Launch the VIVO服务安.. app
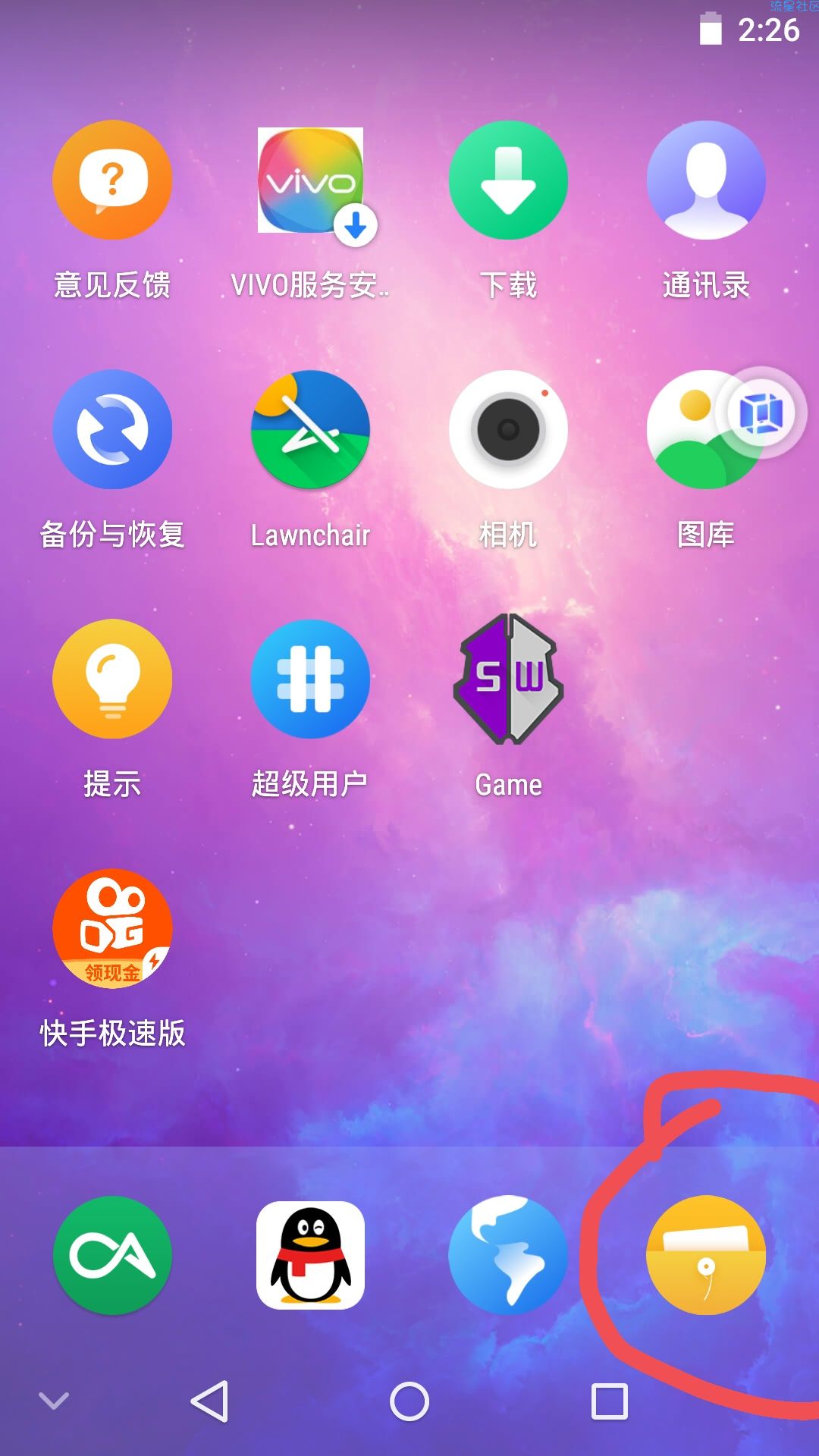This screenshot has width=819, height=1456. coord(310,182)
